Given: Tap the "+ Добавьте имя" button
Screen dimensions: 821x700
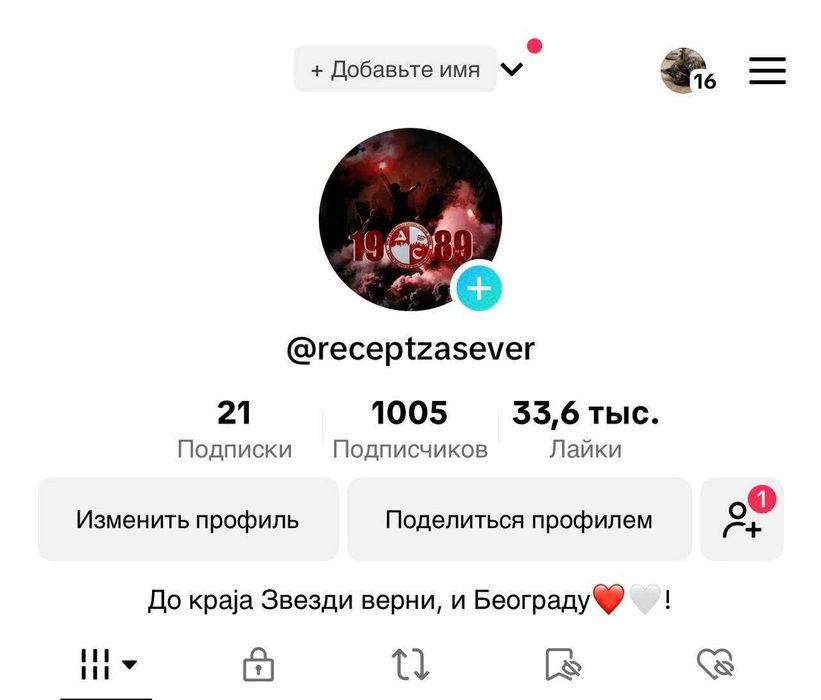Looking at the screenshot, I should coord(395,70).
